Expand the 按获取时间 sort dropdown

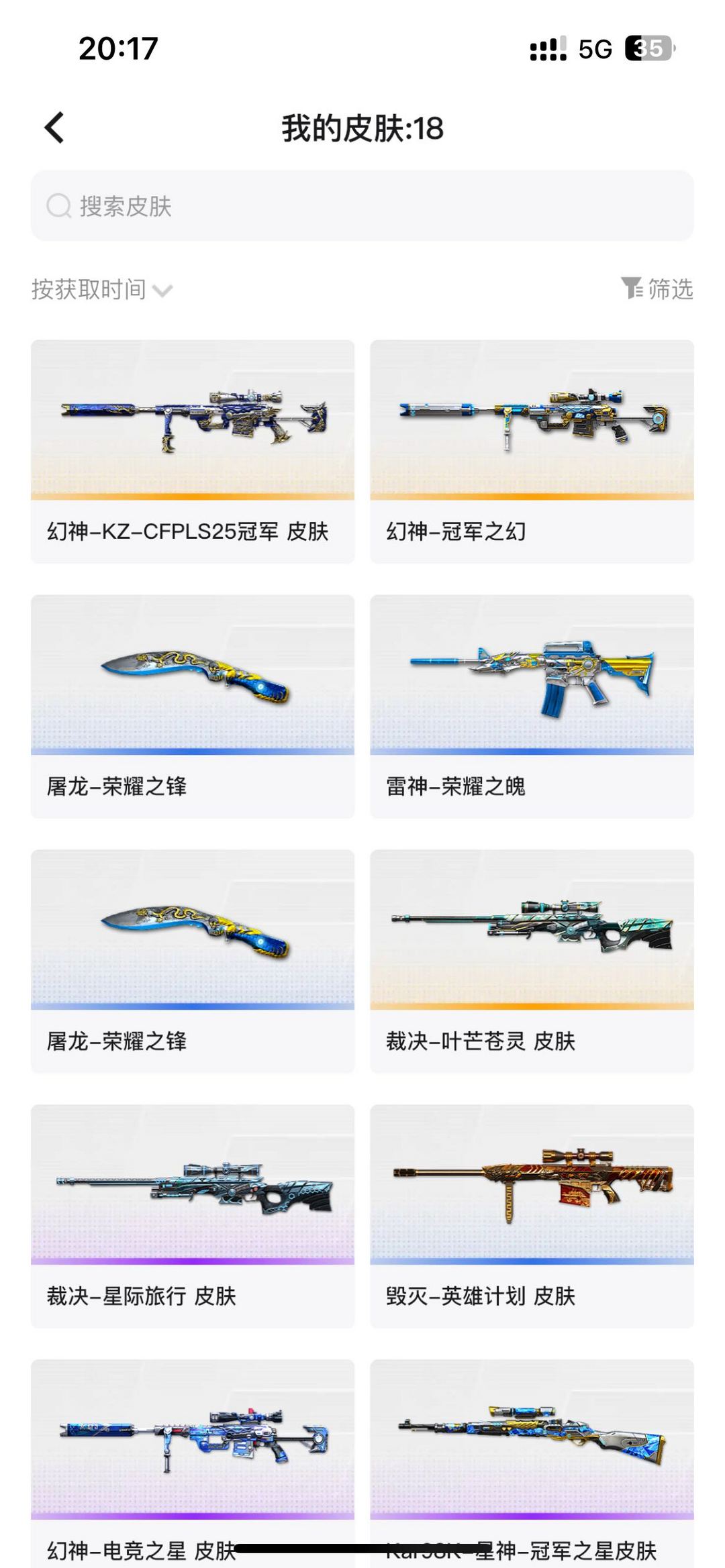point(101,289)
